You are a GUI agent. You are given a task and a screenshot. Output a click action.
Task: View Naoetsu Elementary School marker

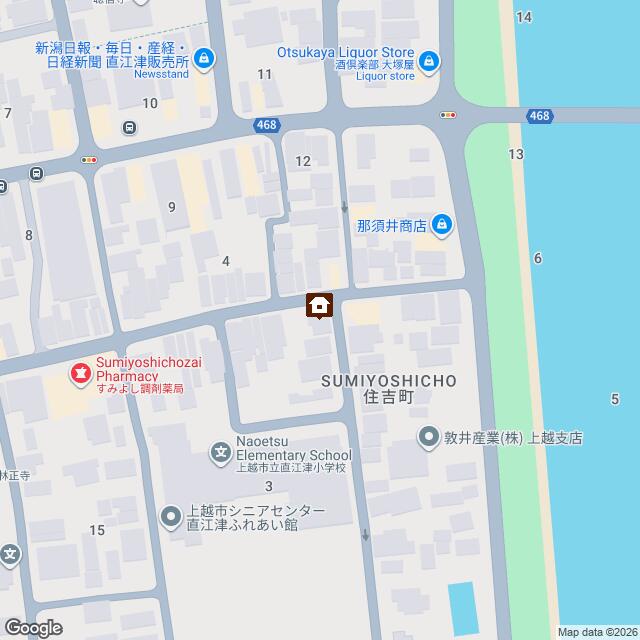click(x=220, y=453)
